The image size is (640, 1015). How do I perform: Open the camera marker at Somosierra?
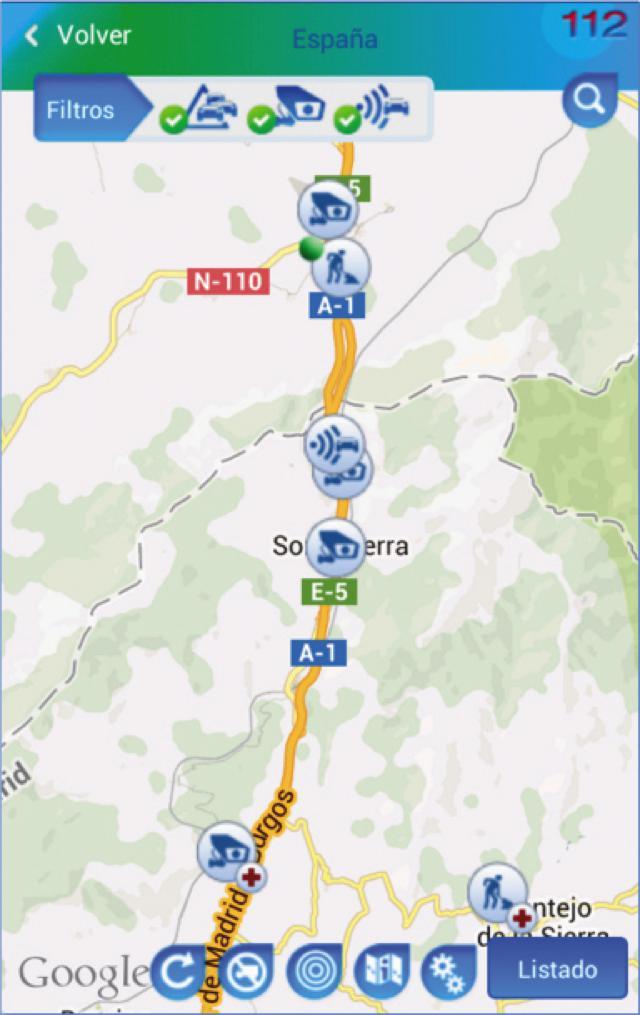coord(336,547)
